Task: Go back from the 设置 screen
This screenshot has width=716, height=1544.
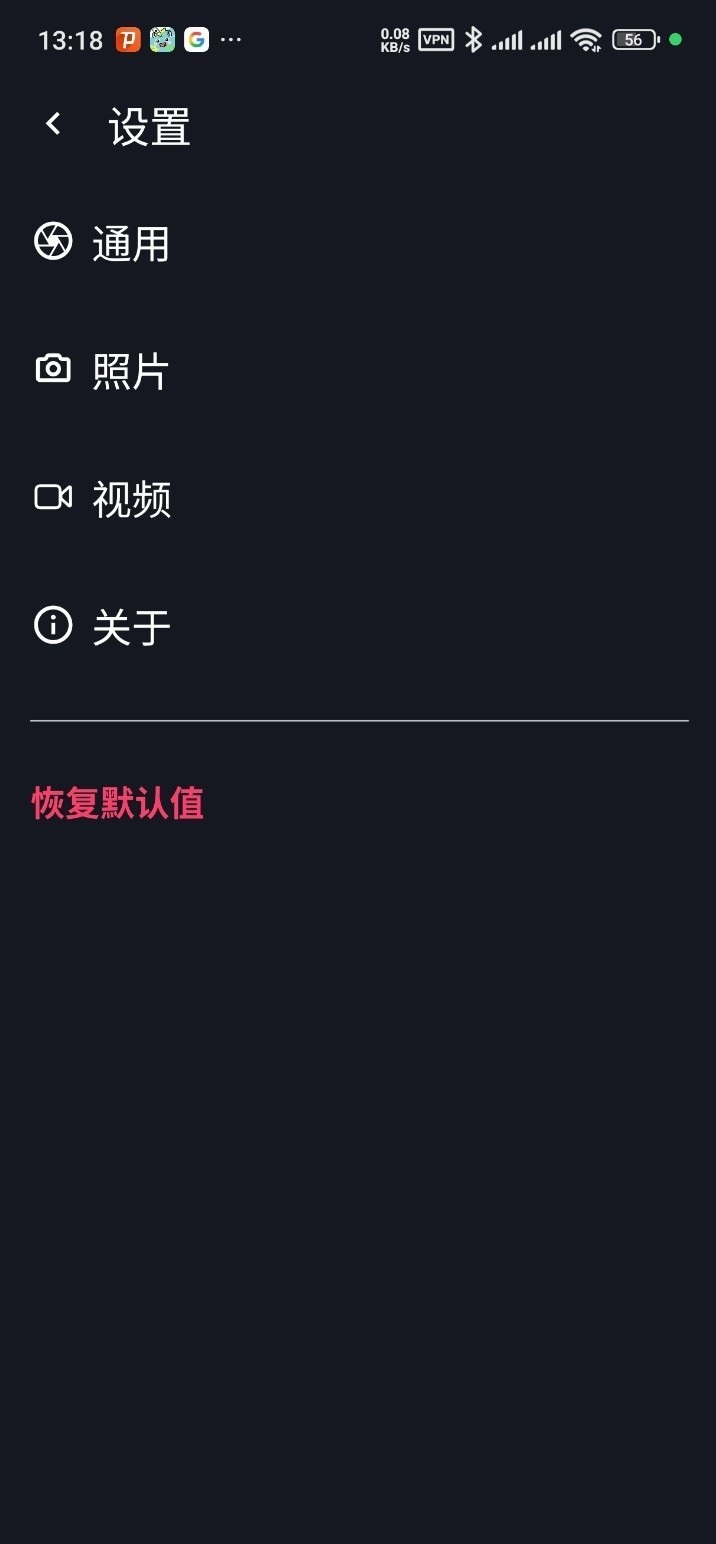Action: tap(53, 125)
